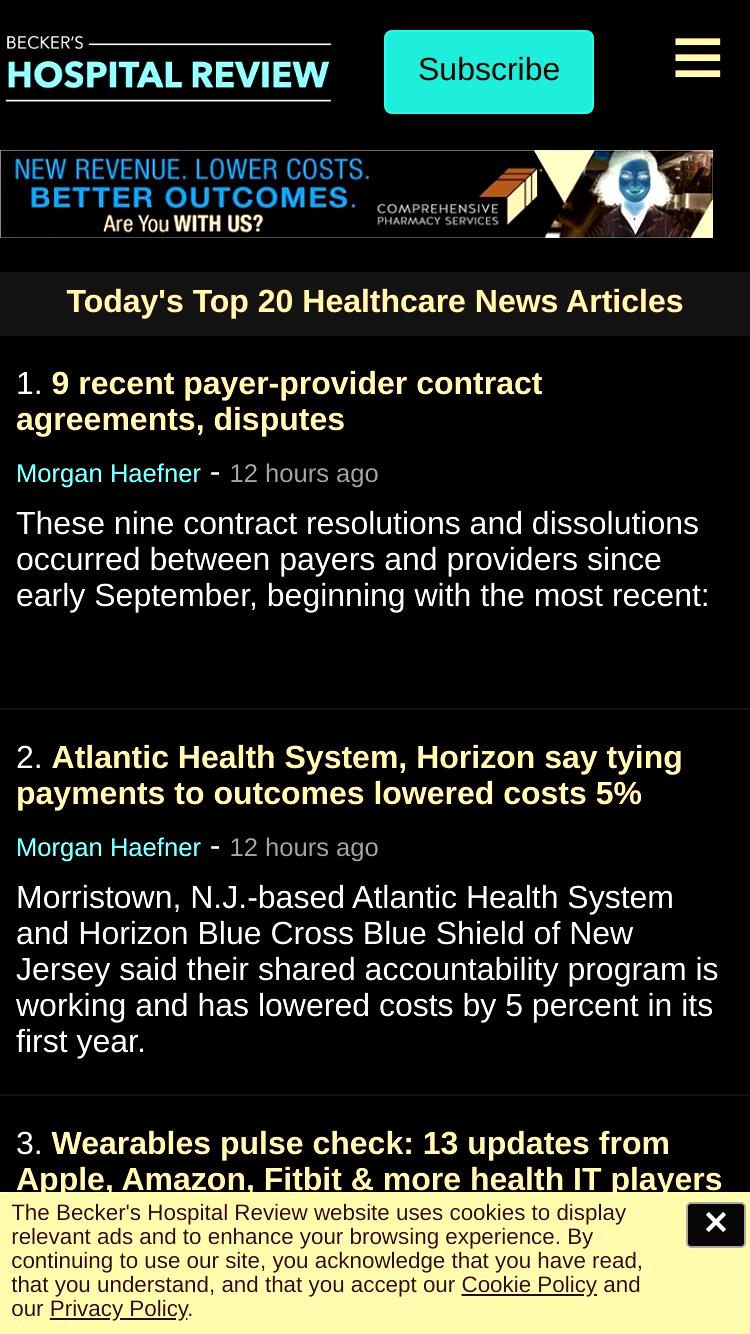The image size is (750, 1334).
Task: Open the Privacy Policy link
Action: [x=119, y=1309]
